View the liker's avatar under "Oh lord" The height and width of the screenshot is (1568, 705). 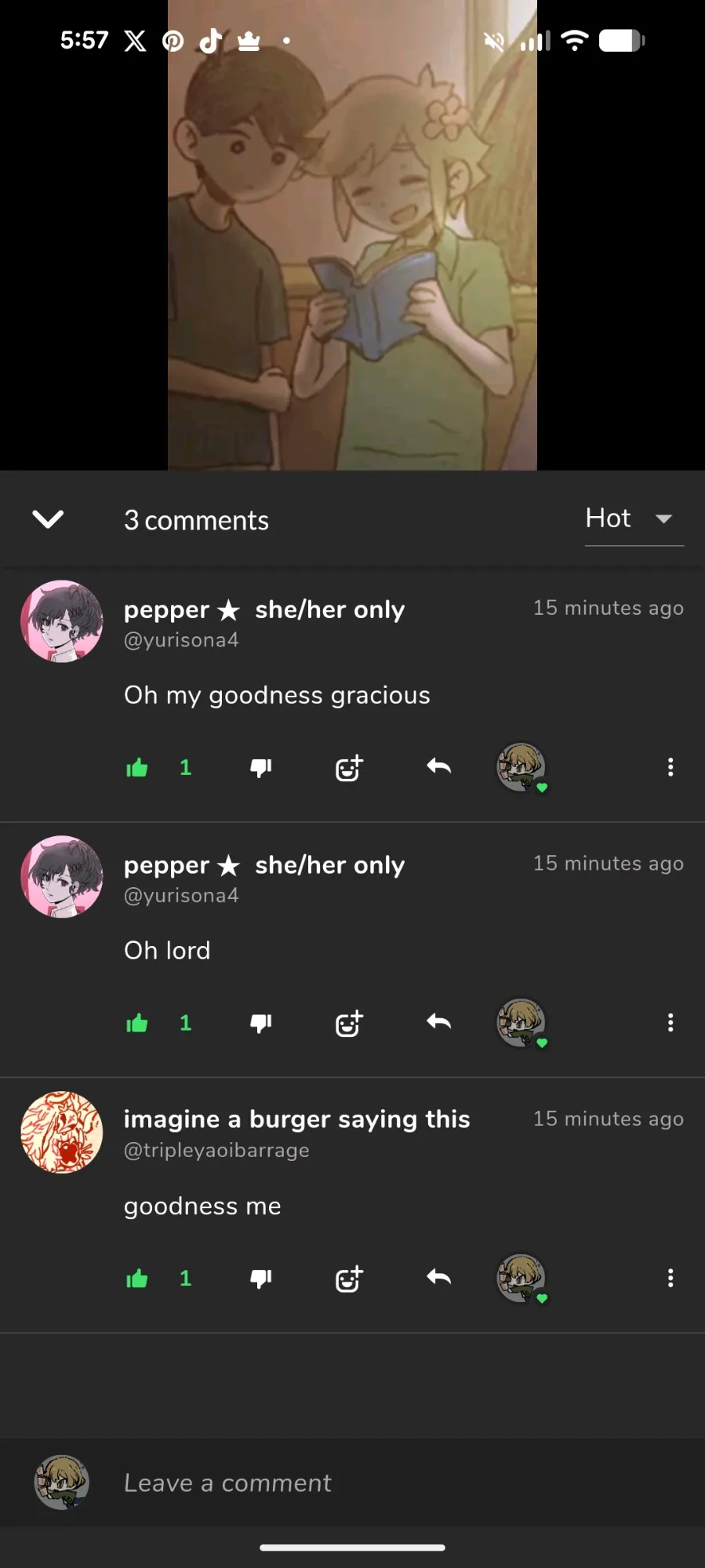click(x=521, y=1023)
